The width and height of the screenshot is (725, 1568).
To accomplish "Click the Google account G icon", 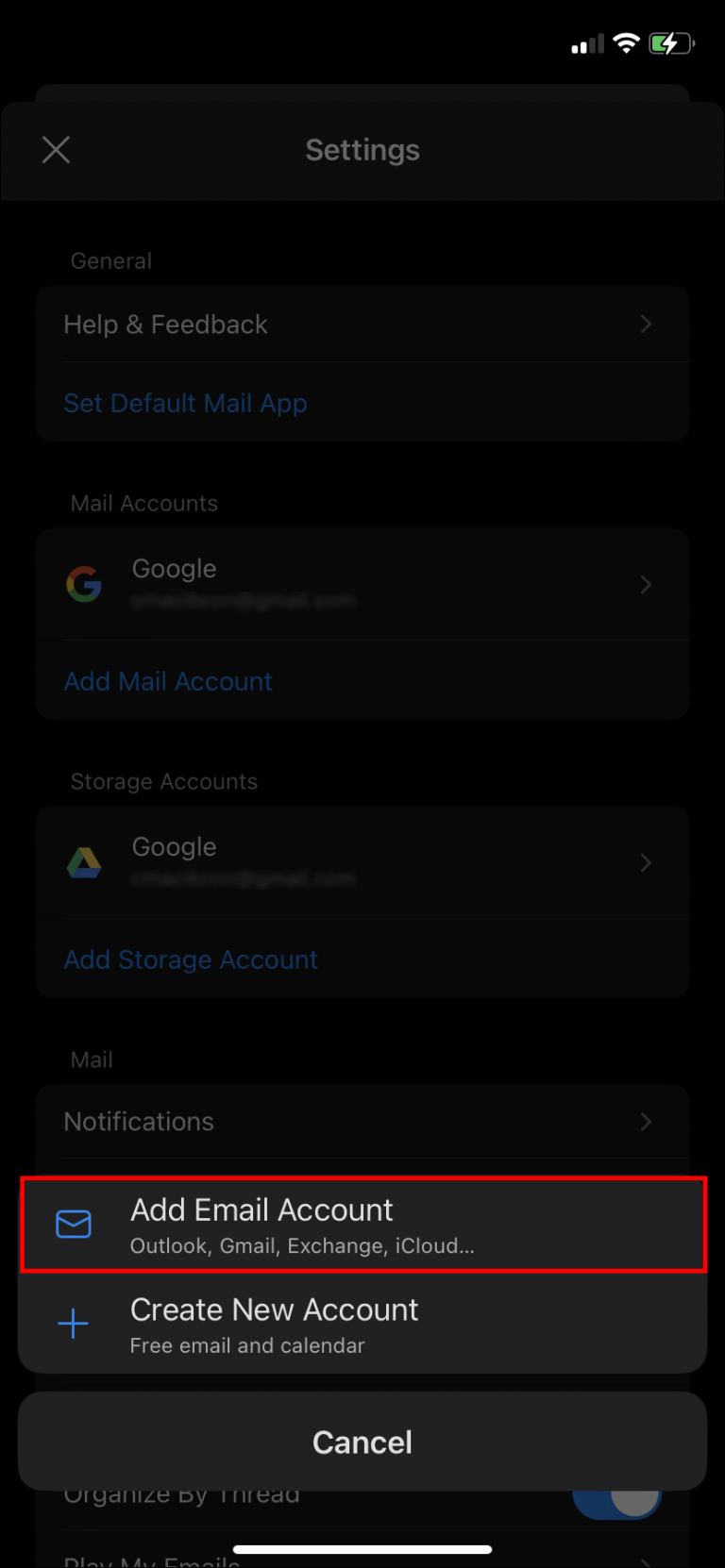I will [x=84, y=583].
